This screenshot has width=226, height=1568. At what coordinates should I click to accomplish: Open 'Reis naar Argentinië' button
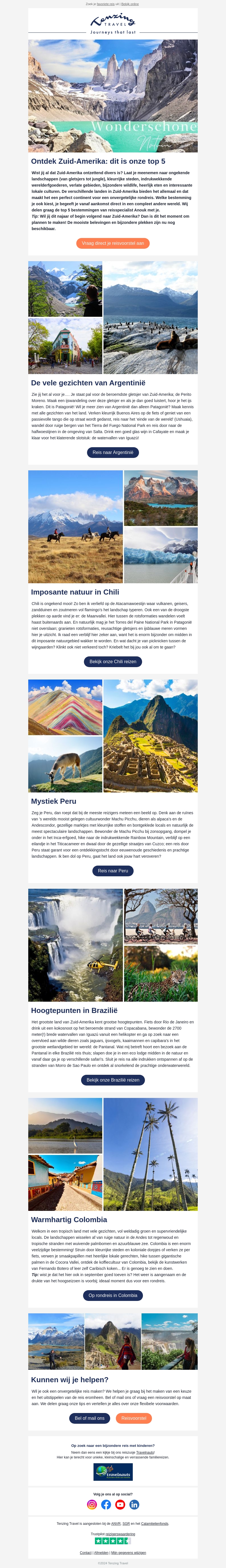(113, 452)
